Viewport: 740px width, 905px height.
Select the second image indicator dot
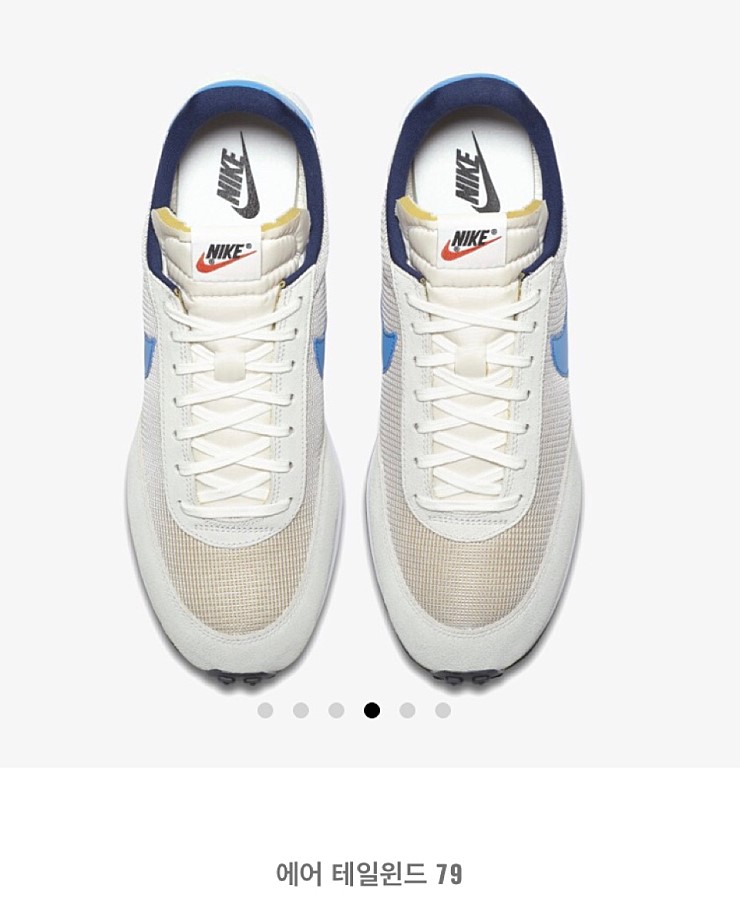[301, 710]
